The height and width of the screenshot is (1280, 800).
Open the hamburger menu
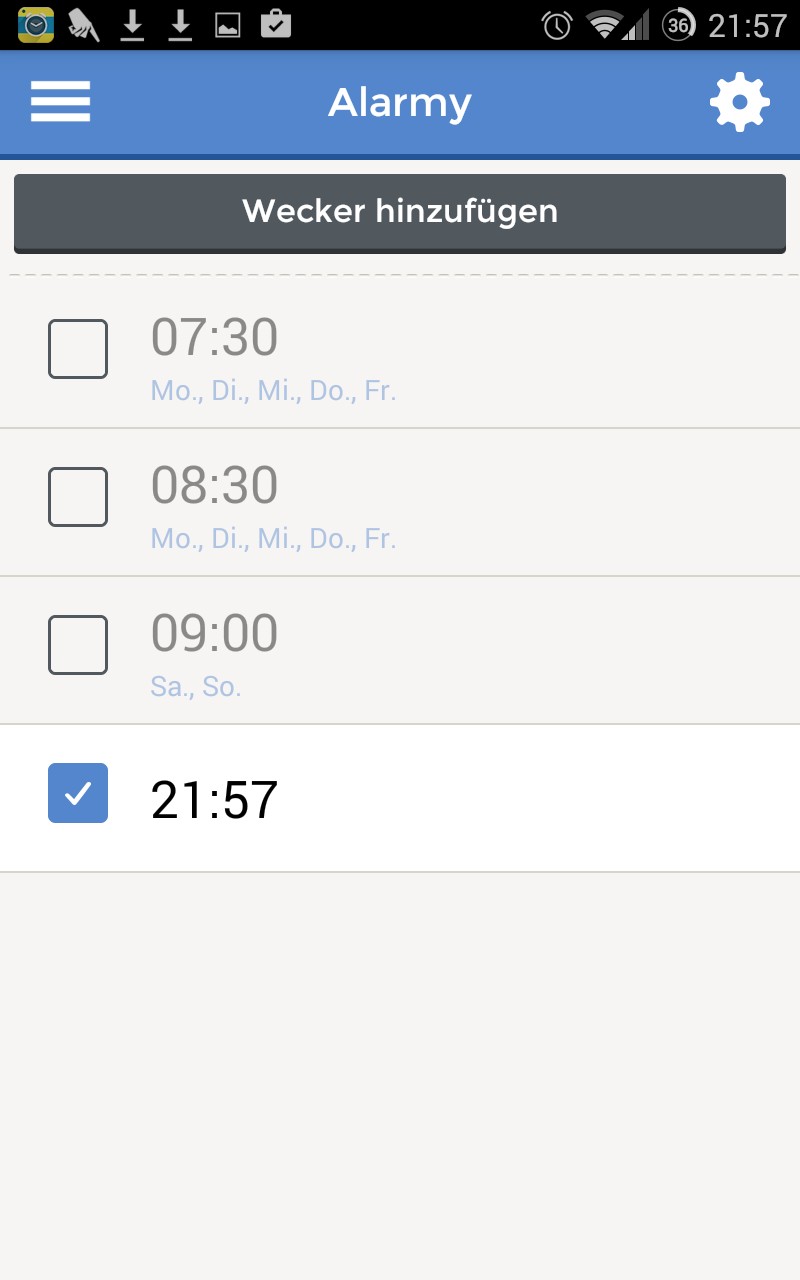coord(60,102)
